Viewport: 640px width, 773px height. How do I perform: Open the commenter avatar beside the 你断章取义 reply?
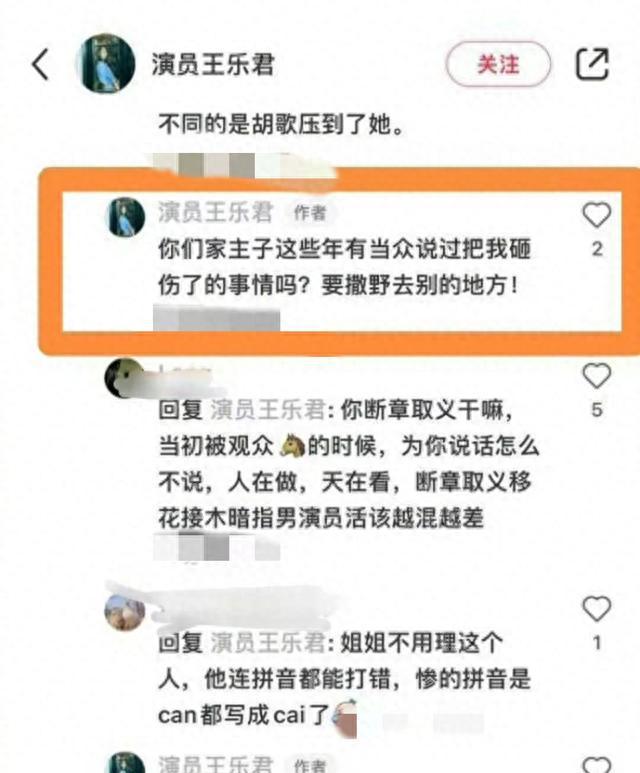point(127,377)
